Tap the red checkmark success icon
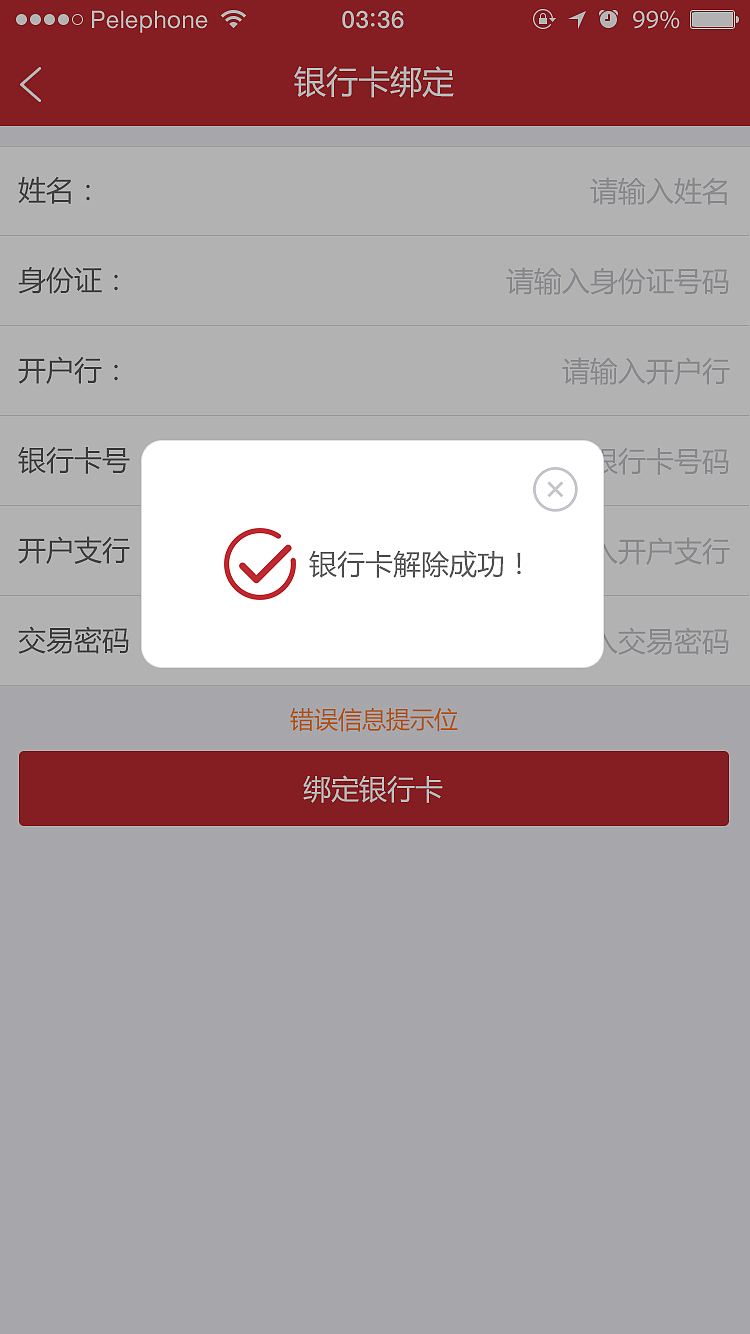Image resolution: width=750 pixels, height=1334 pixels. coord(259,563)
